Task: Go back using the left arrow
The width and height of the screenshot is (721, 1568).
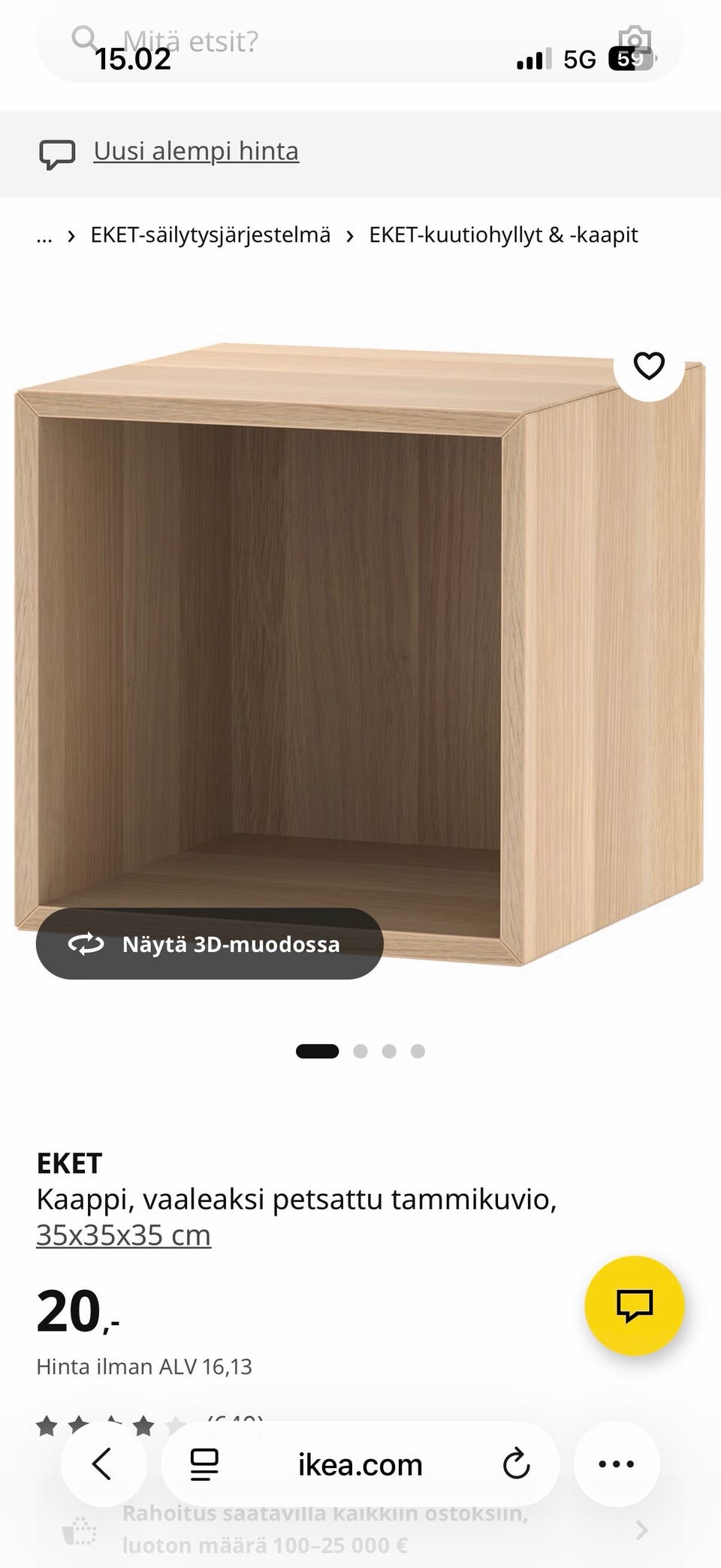Action: [x=103, y=1464]
